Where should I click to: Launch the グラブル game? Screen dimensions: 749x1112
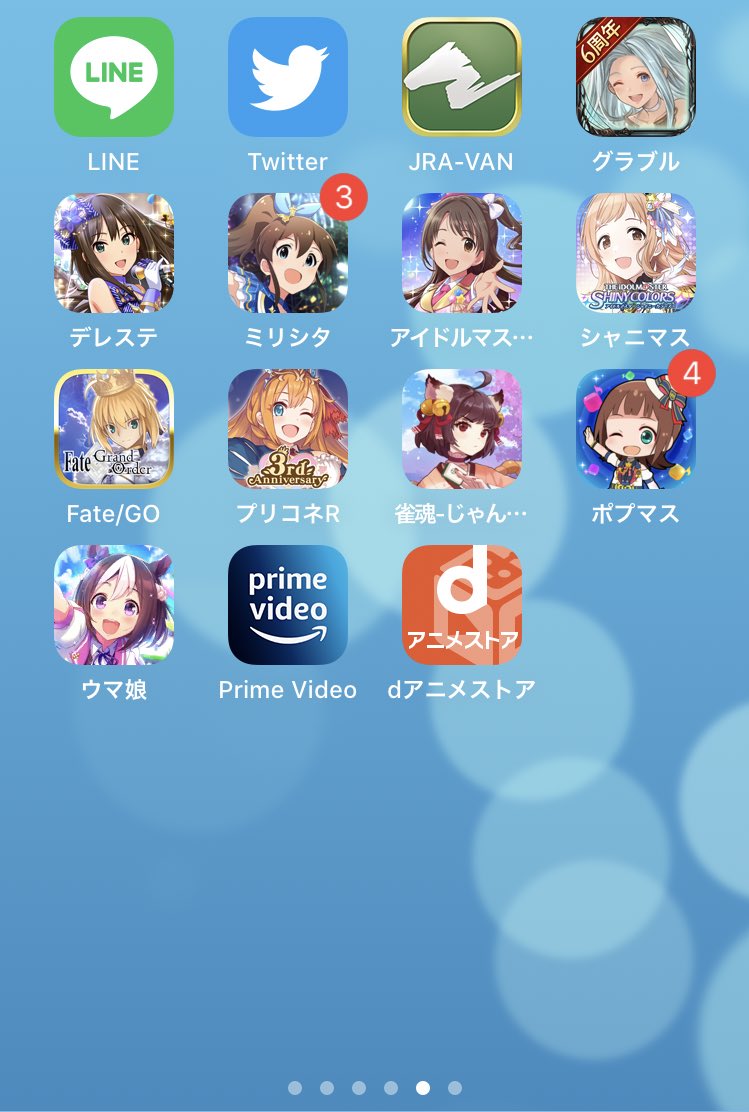click(x=636, y=77)
